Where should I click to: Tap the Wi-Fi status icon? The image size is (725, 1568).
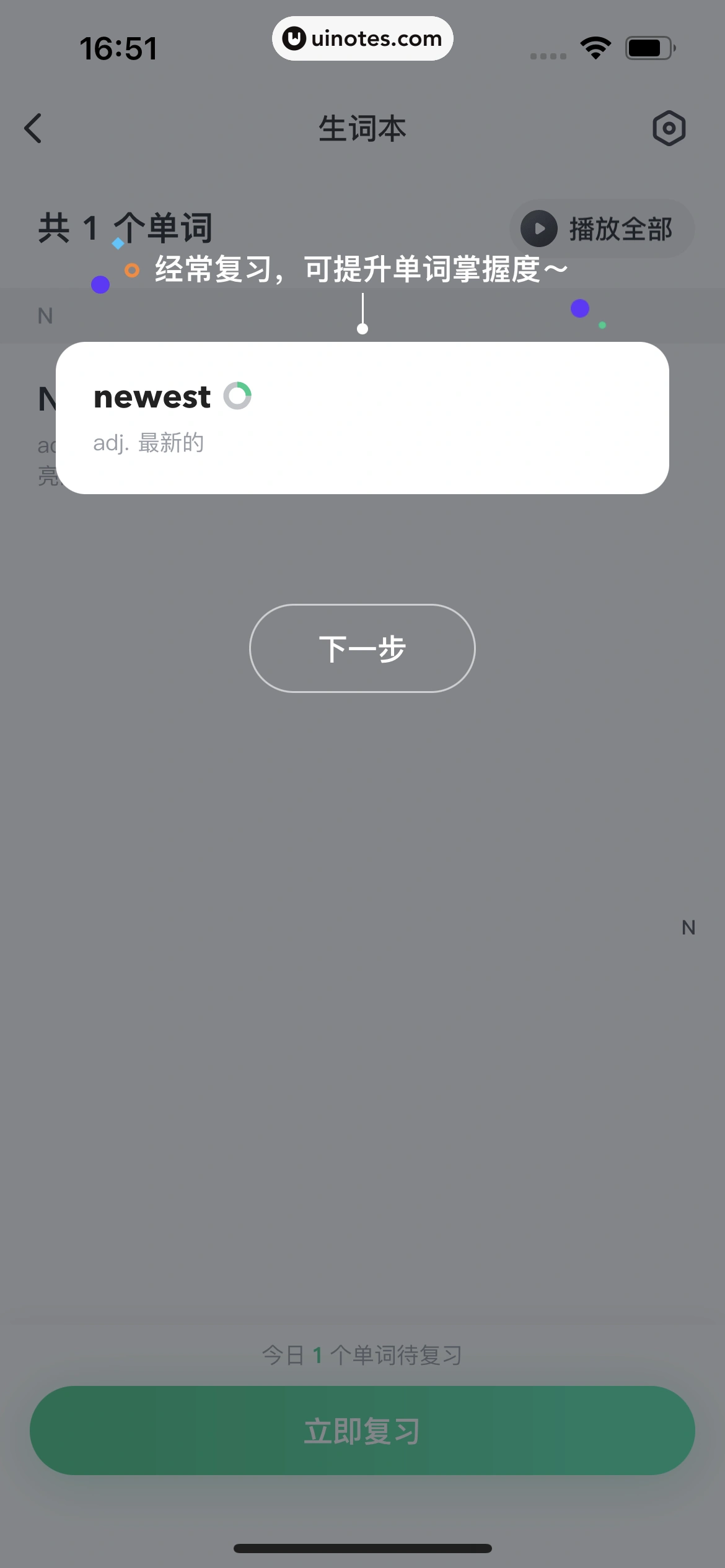pyautogui.click(x=595, y=46)
